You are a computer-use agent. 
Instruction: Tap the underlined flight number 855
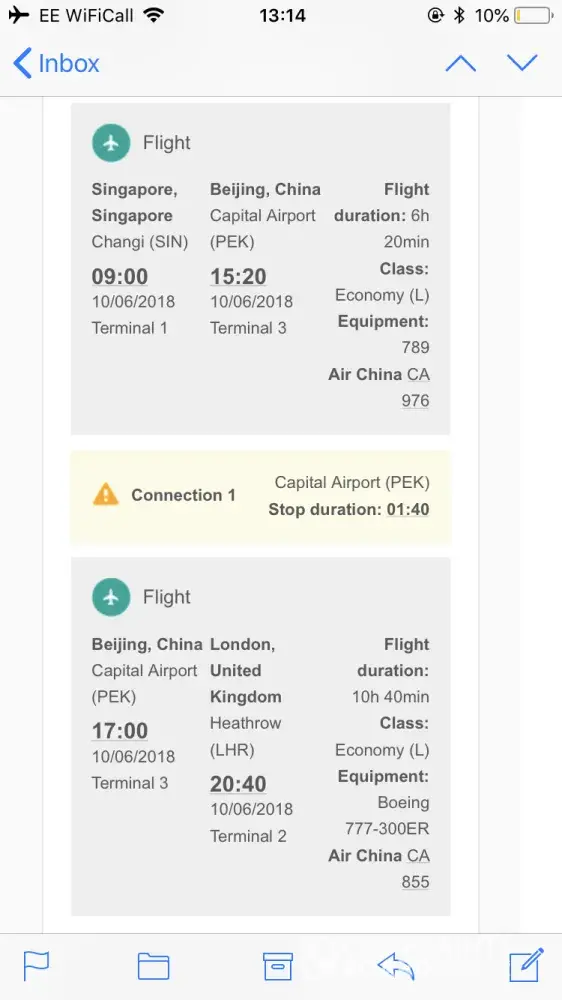415,882
